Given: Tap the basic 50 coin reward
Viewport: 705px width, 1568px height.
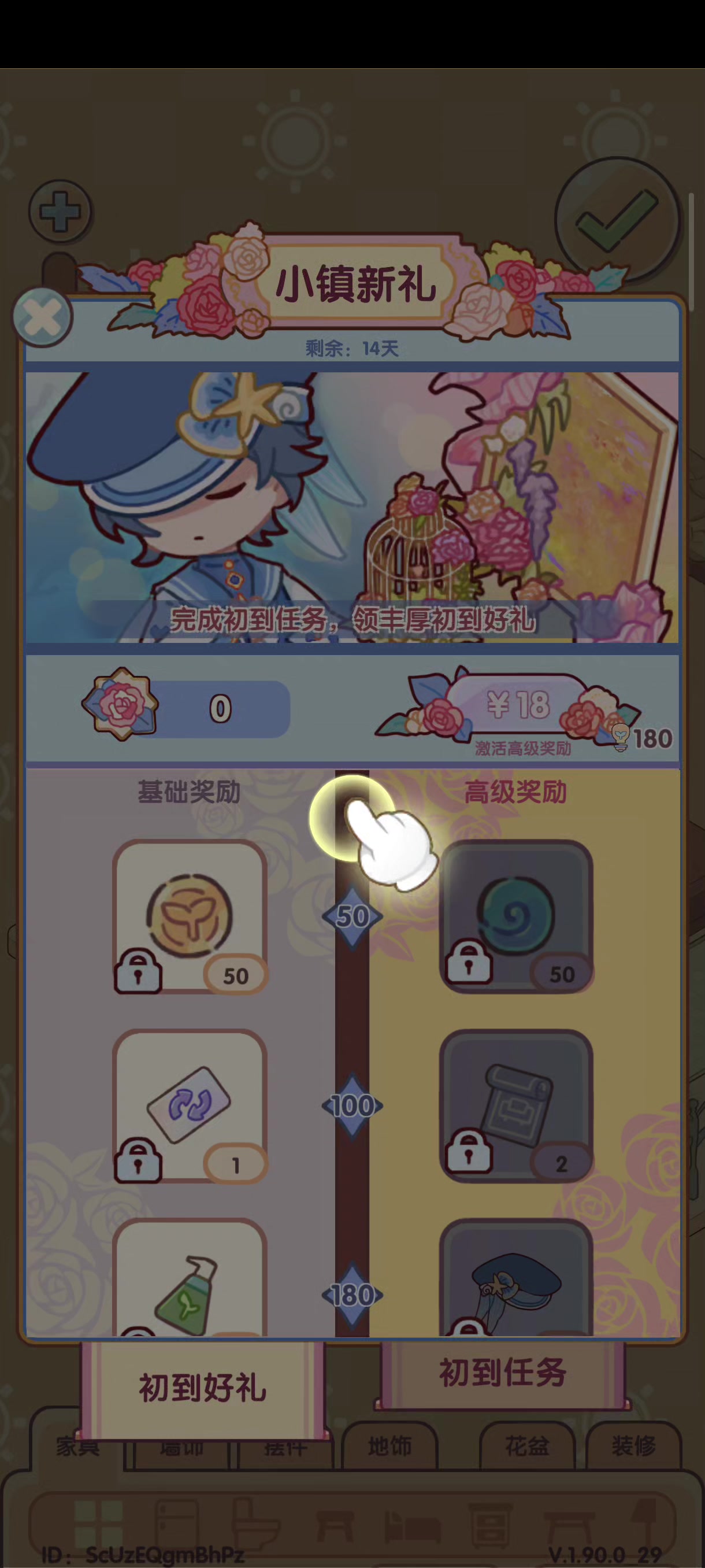Looking at the screenshot, I should click(x=190, y=917).
